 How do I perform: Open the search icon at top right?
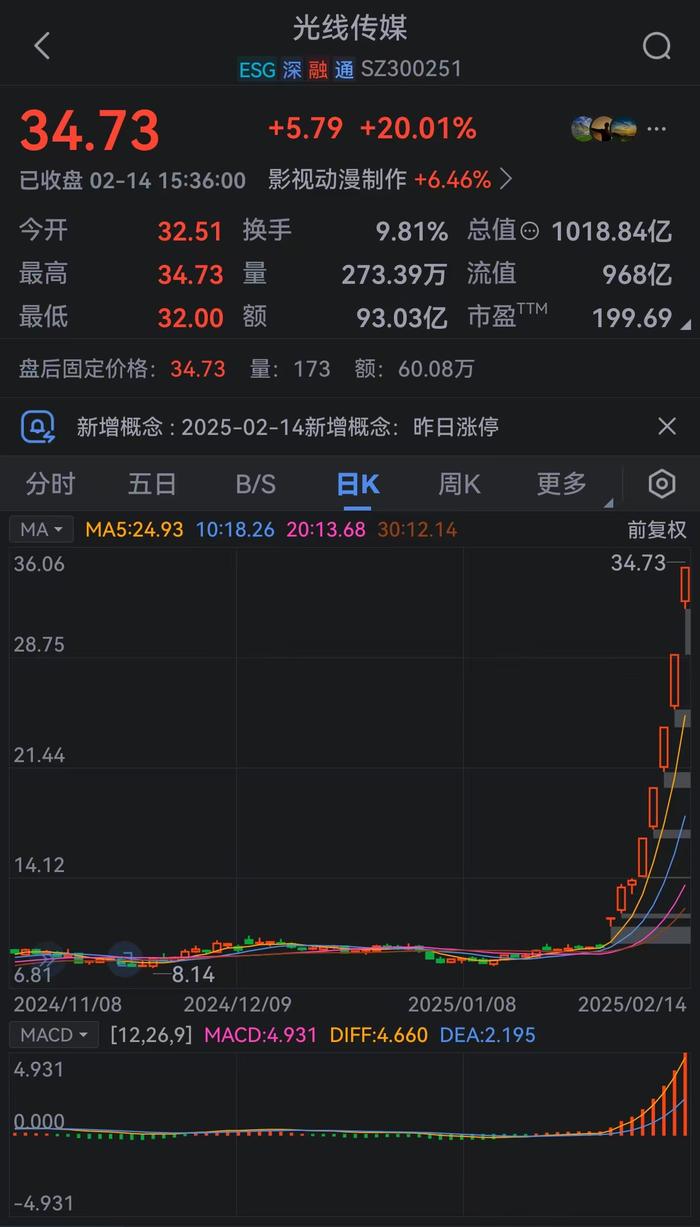pos(657,46)
